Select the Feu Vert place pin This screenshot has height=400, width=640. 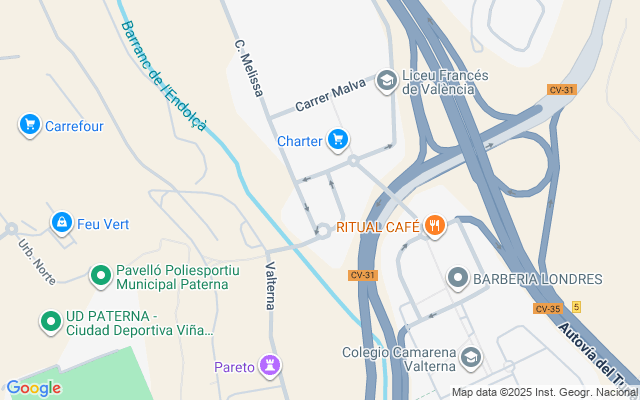click(x=61, y=221)
